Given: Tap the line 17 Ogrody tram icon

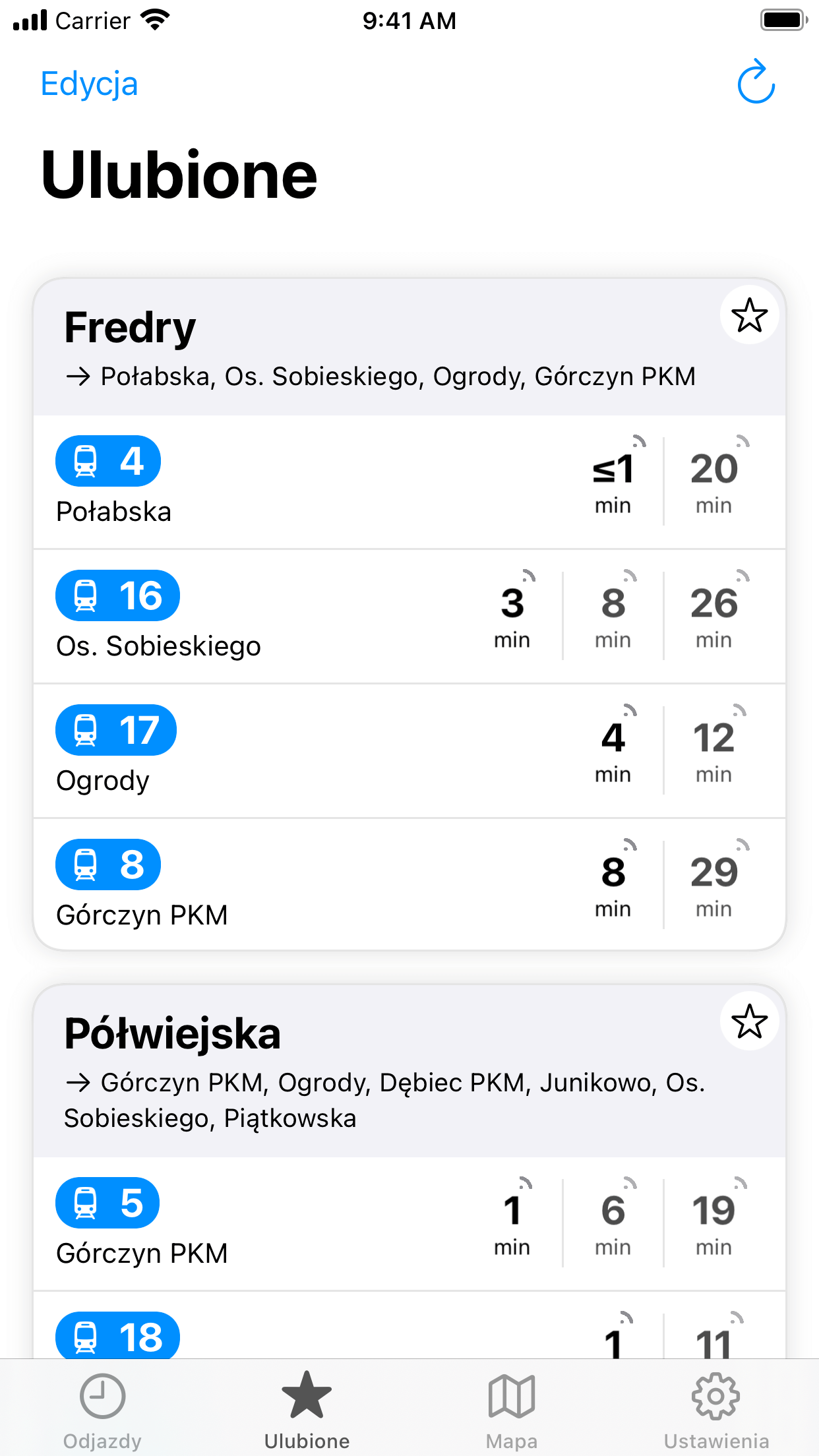Looking at the screenshot, I should coord(115,730).
